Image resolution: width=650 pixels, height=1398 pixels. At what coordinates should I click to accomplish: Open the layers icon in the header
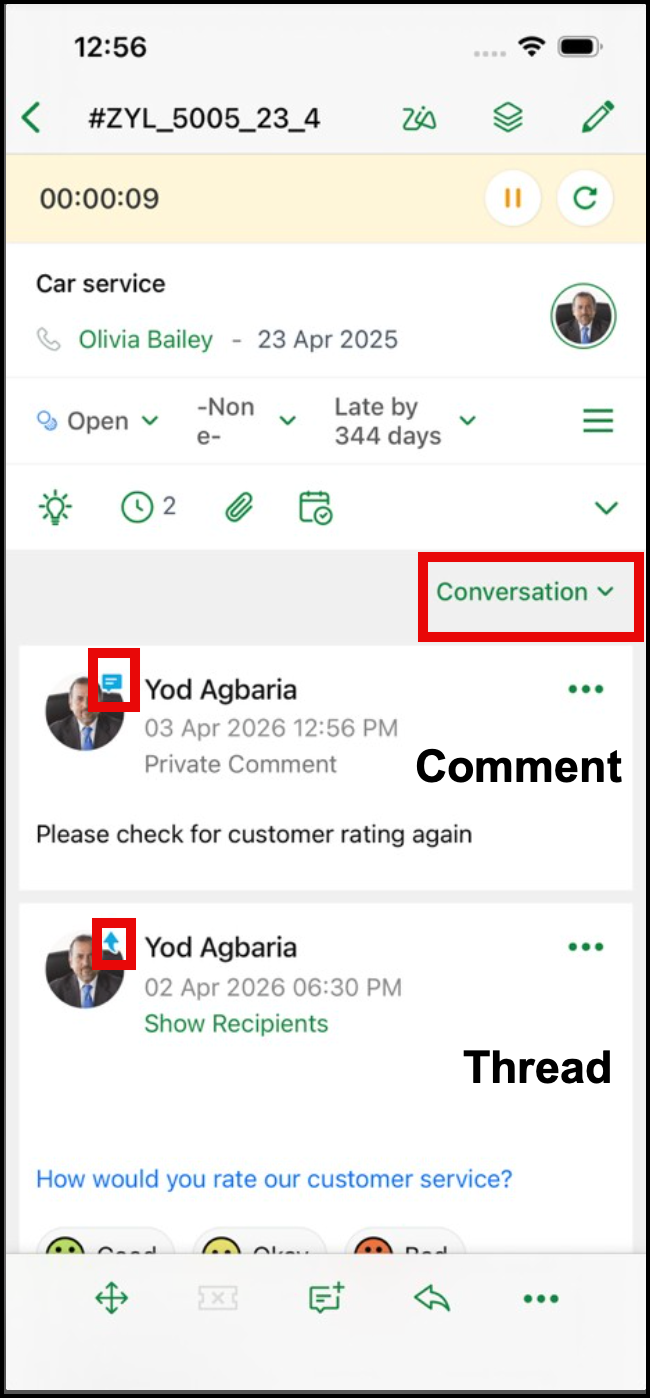pos(508,118)
